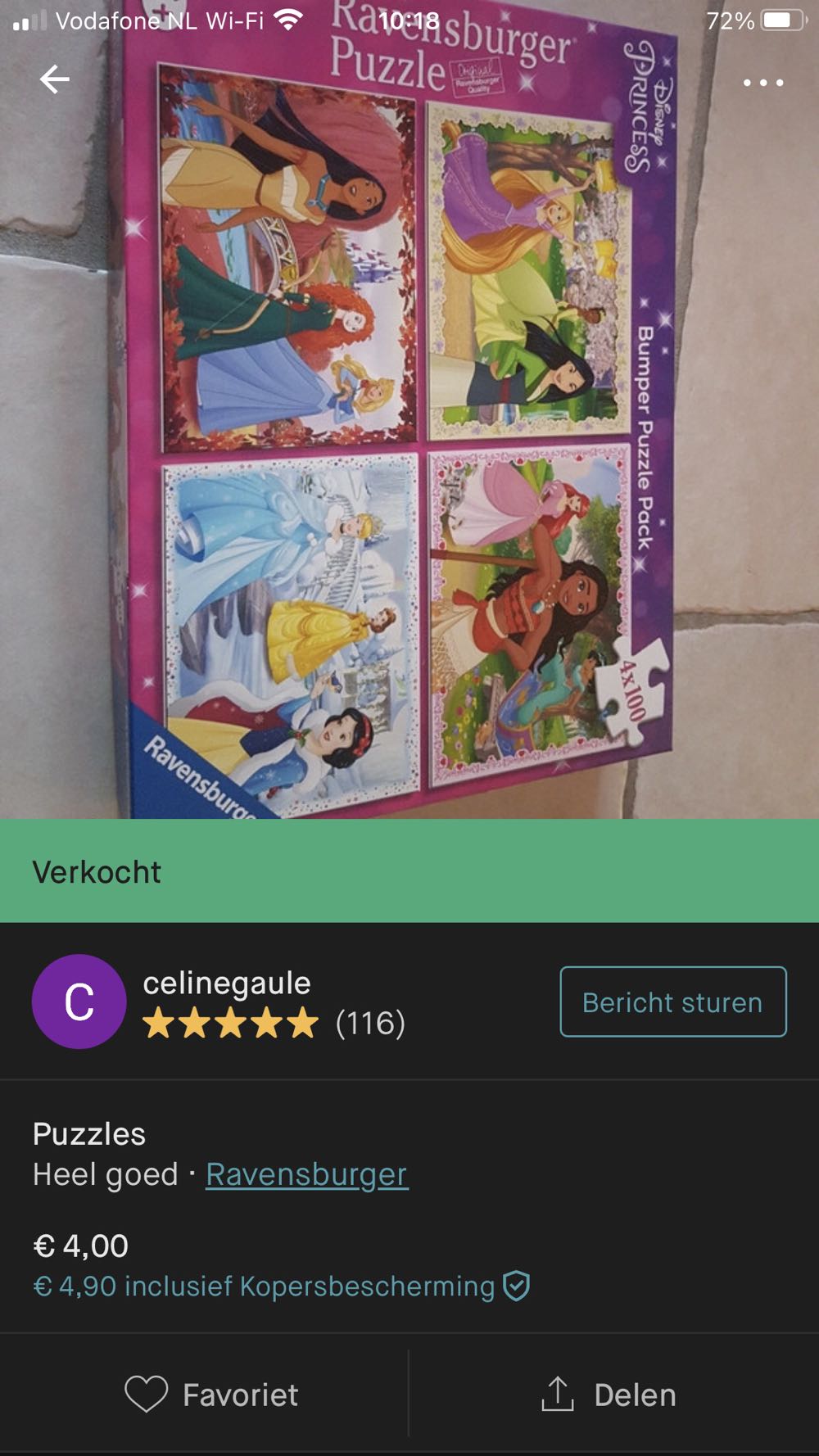Screen dimensions: 819x1456
Task: Select the Favoriet menu entry
Action: 241,1395
